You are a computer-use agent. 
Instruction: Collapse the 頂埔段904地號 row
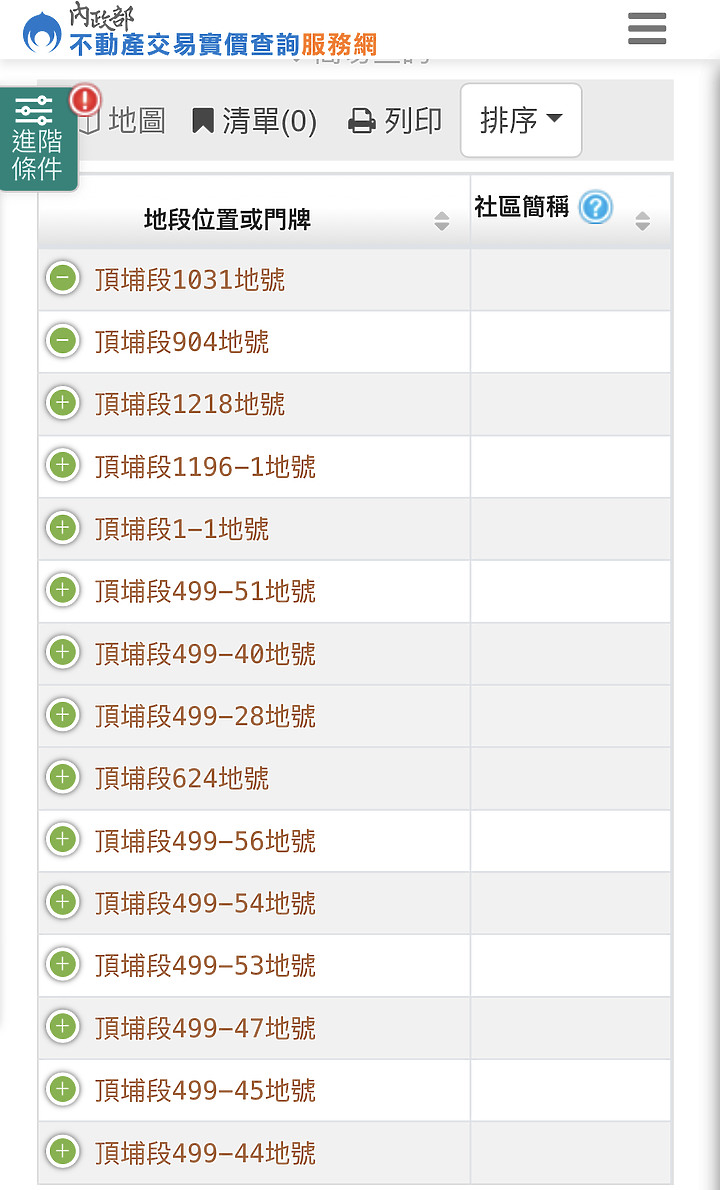click(63, 341)
